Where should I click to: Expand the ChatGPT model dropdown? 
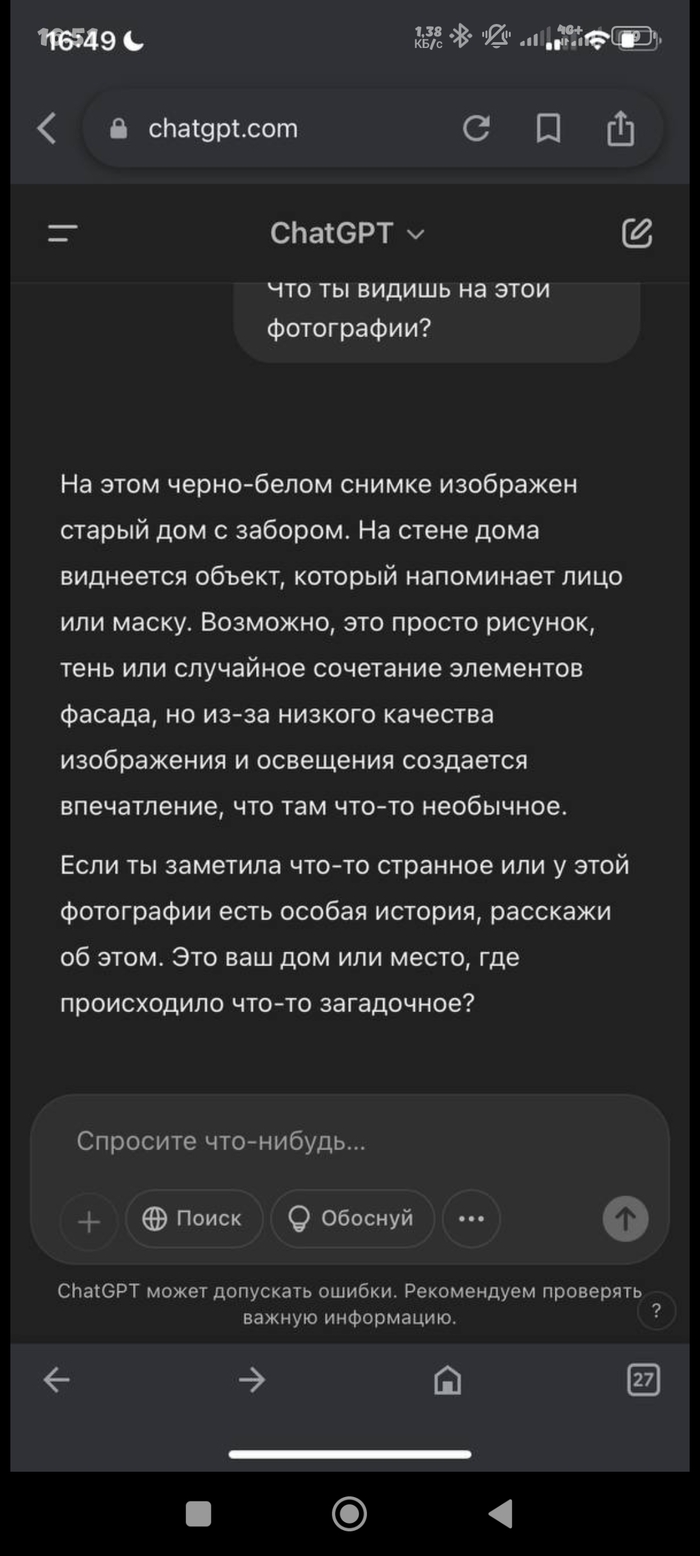(347, 234)
